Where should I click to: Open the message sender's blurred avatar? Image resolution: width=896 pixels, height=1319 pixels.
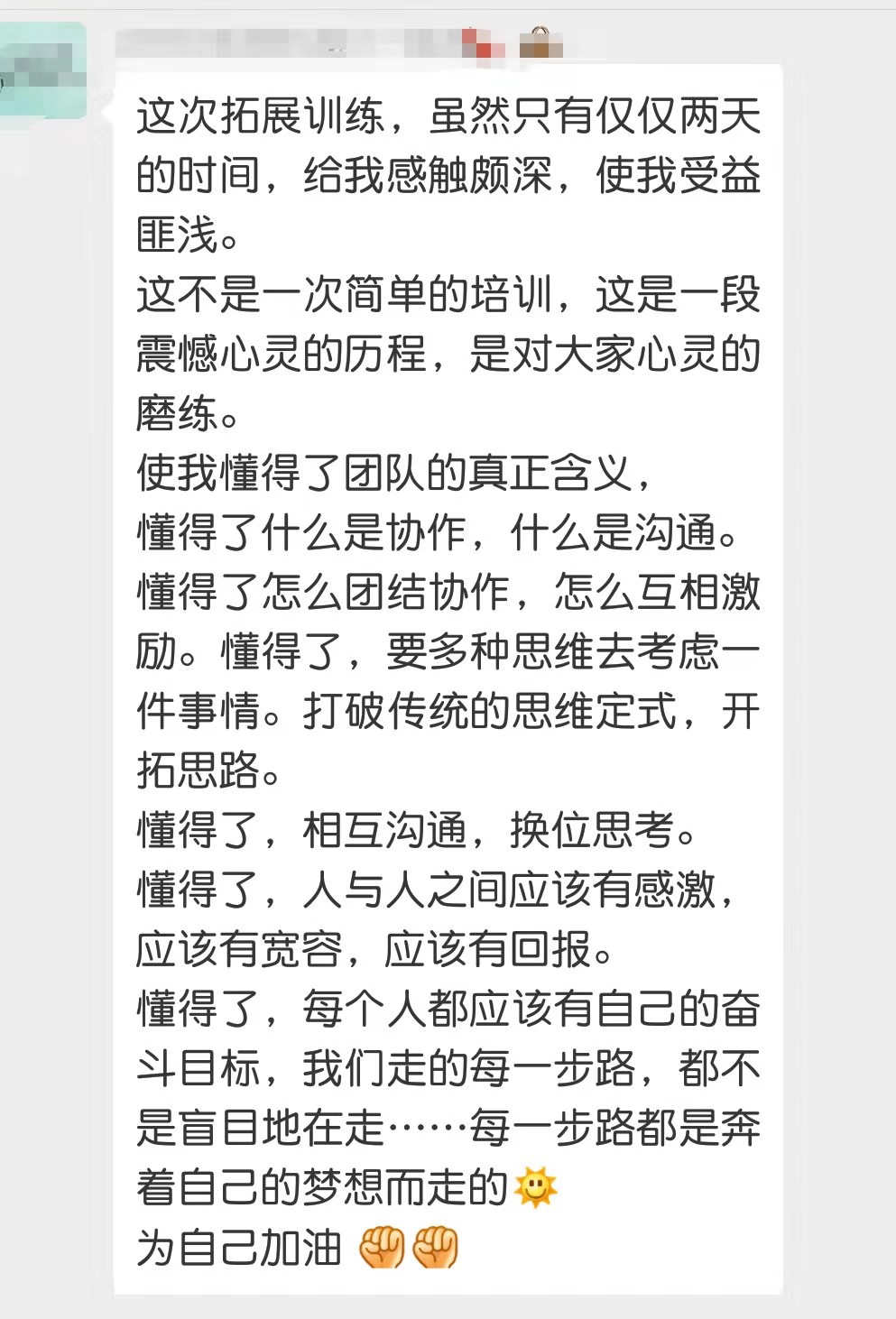42,70
